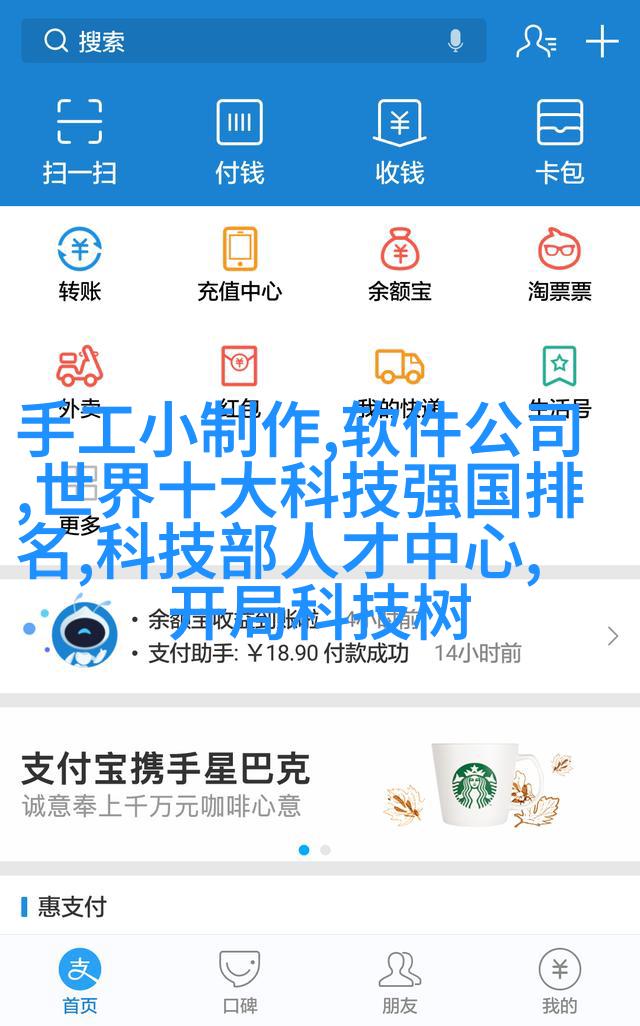Open the 支付宝携手星巴克 banner

point(320,784)
